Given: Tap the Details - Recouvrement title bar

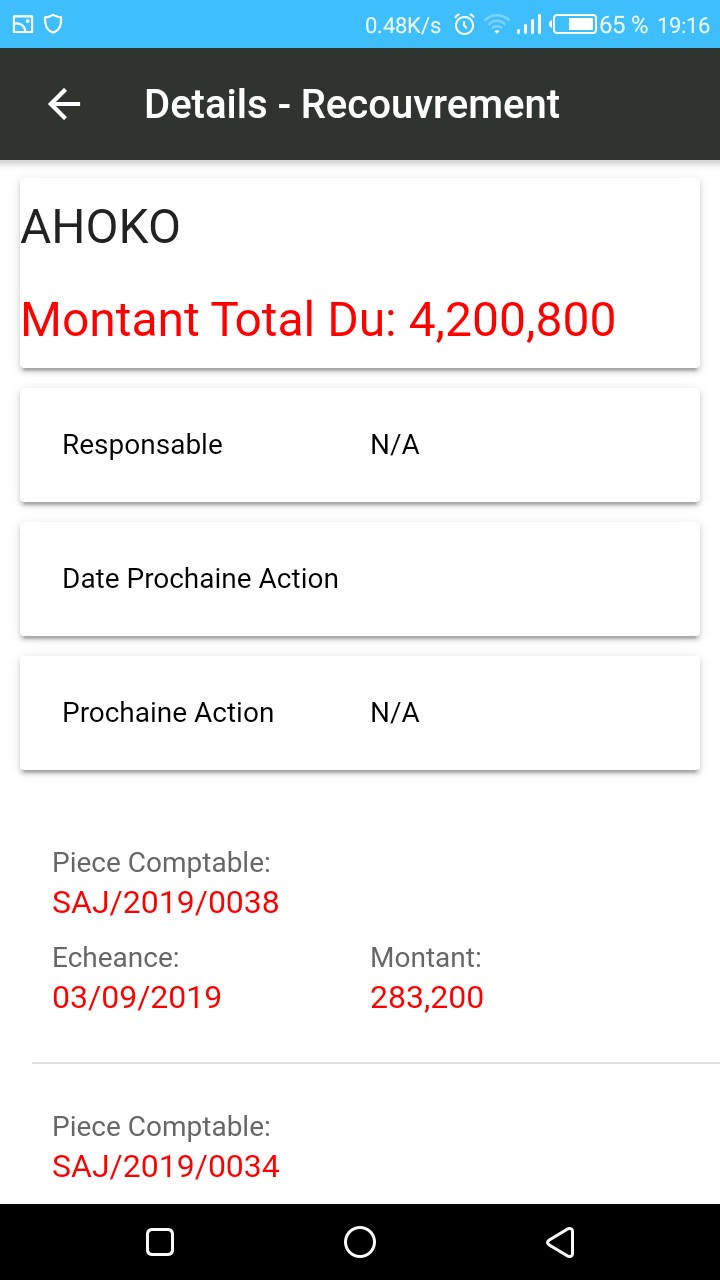Looking at the screenshot, I should pos(352,103).
